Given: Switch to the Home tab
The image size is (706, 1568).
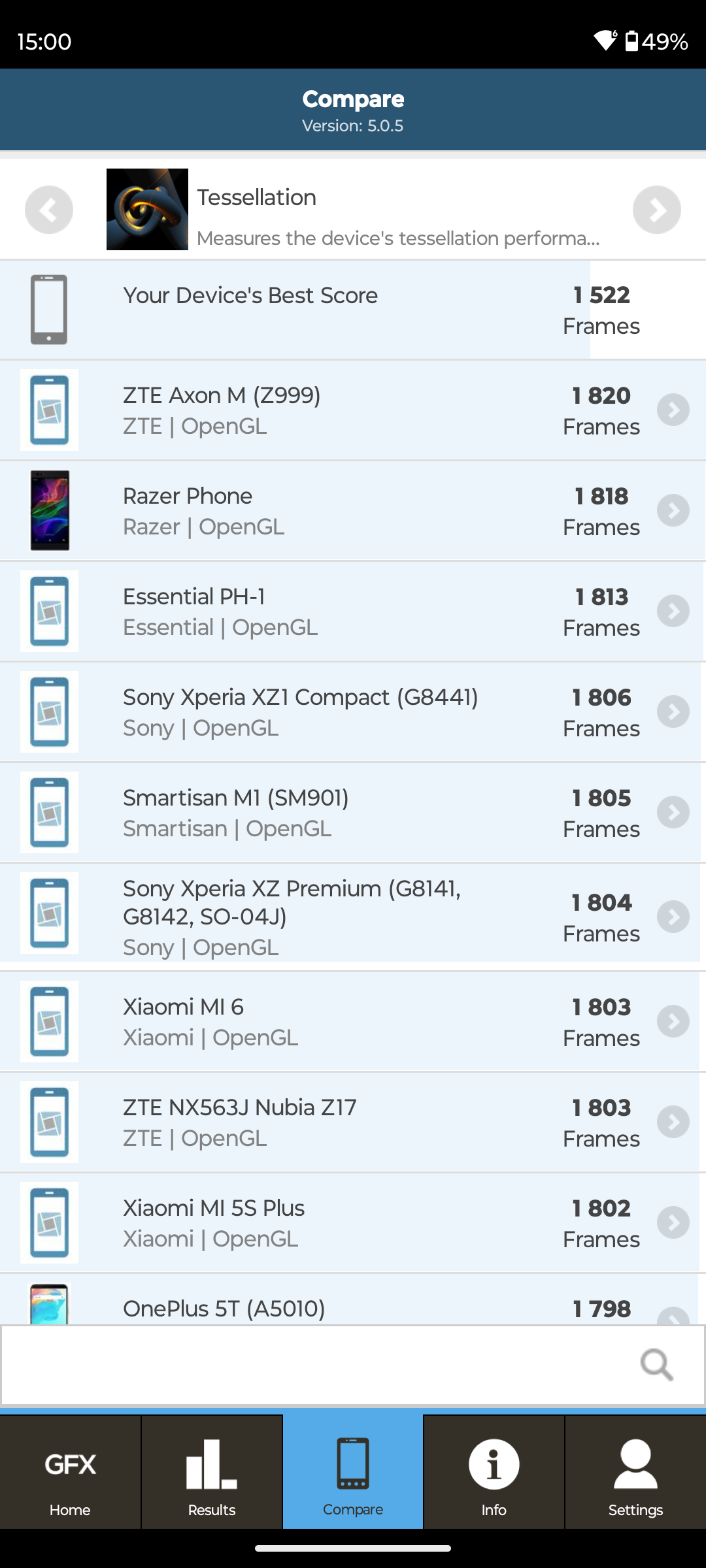Looking at the screenshot, I should pyautogui.click(x=70, y=1471).
